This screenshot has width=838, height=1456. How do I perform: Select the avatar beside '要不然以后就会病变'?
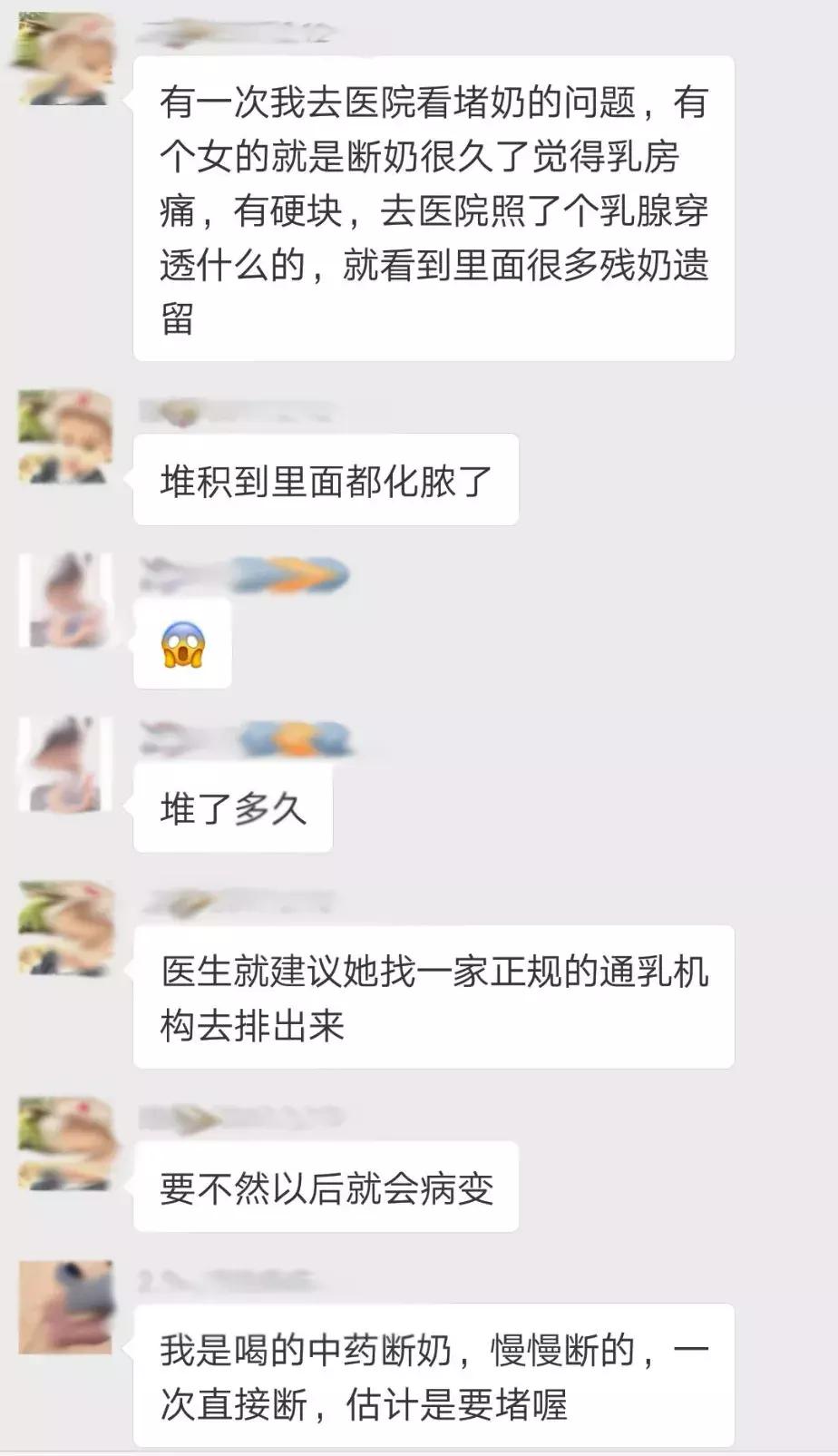(63, 1143)
